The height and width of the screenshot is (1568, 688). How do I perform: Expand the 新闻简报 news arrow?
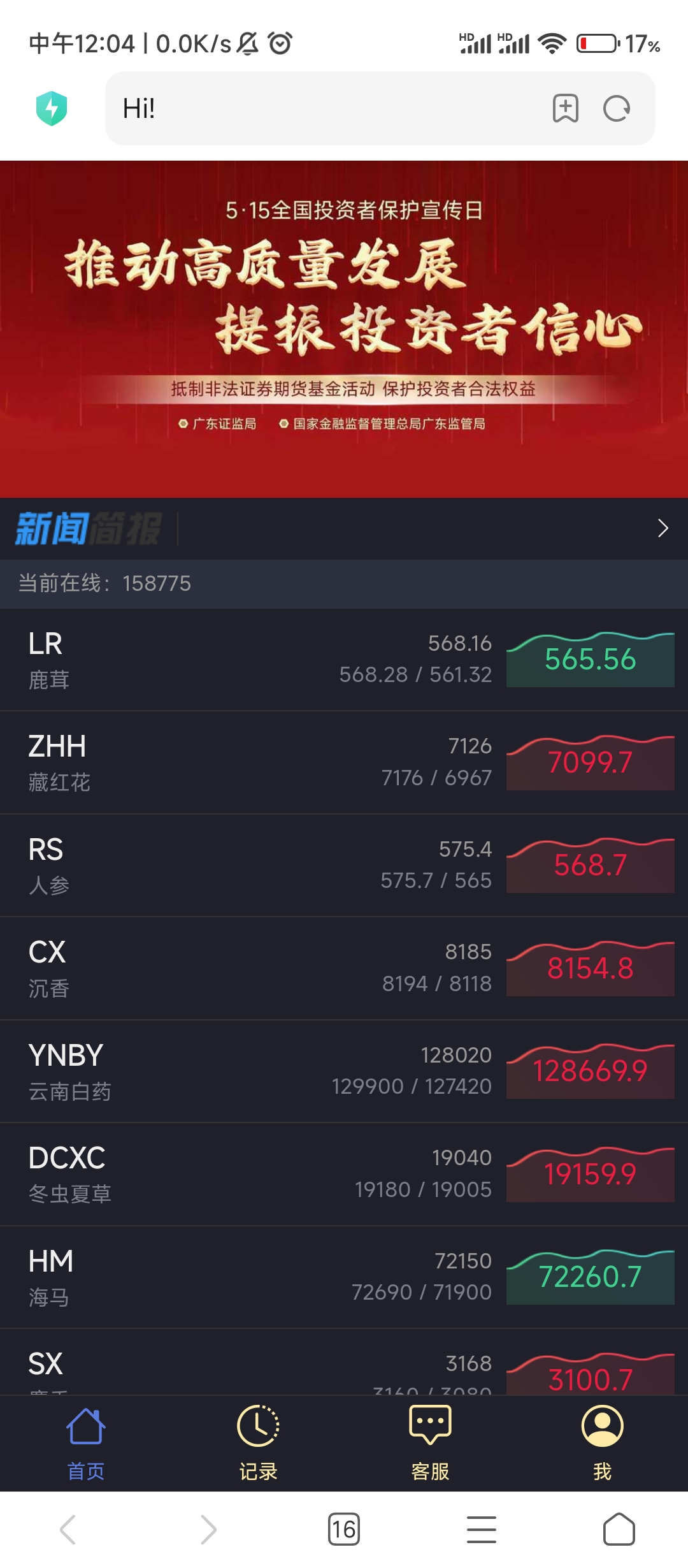point(663,528)
